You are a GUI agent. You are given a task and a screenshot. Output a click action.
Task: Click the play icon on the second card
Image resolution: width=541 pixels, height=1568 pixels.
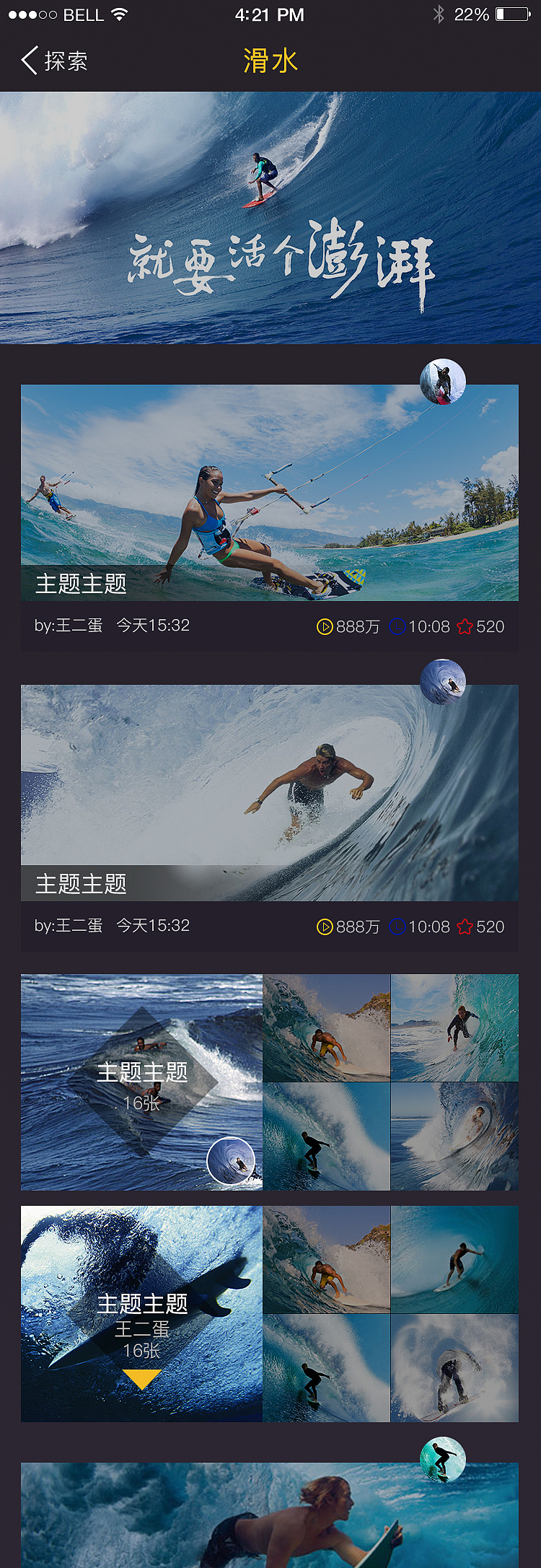(x=324, y=927)
